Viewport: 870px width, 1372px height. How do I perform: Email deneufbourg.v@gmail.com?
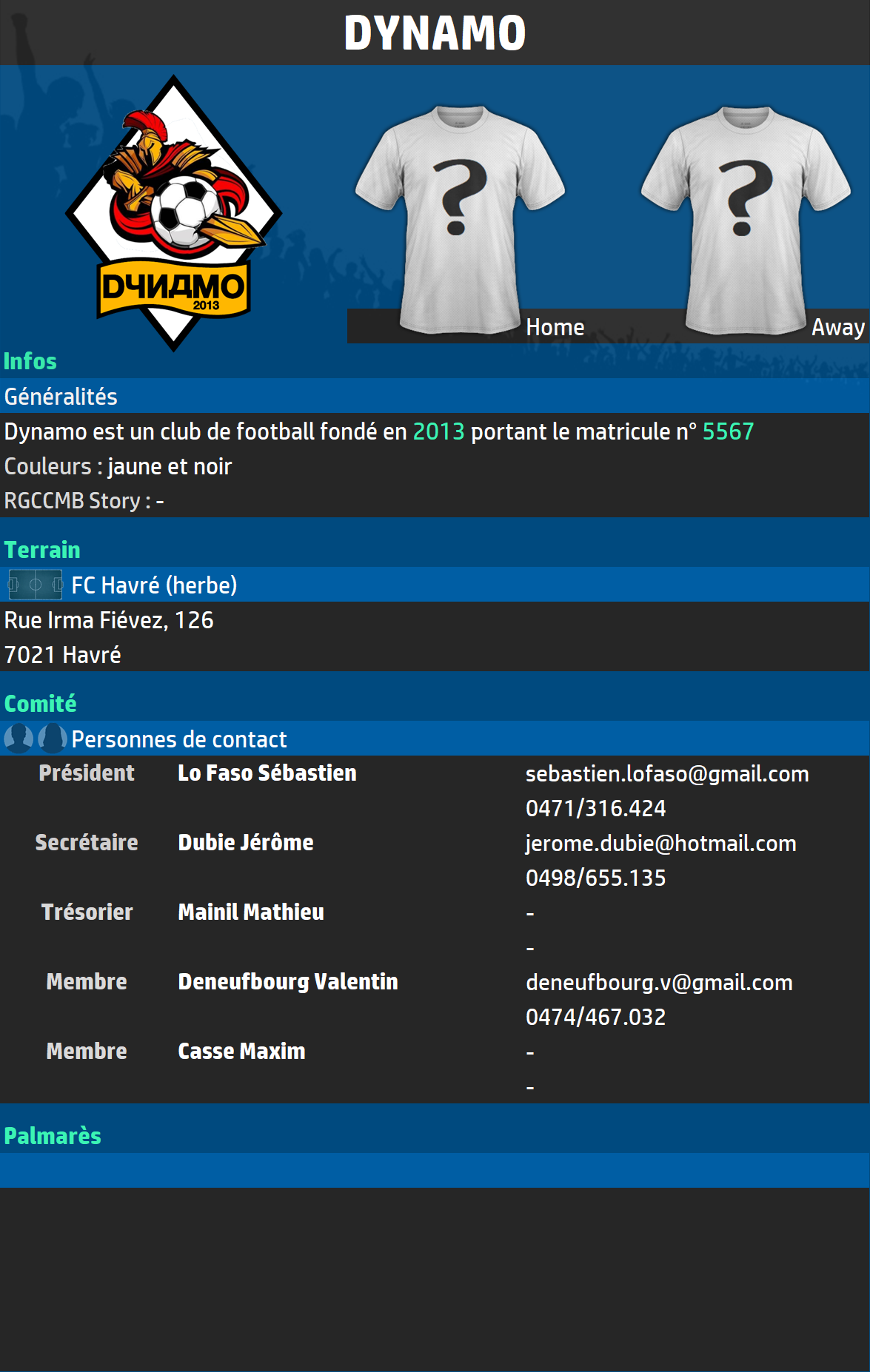[x=659, y=983]
